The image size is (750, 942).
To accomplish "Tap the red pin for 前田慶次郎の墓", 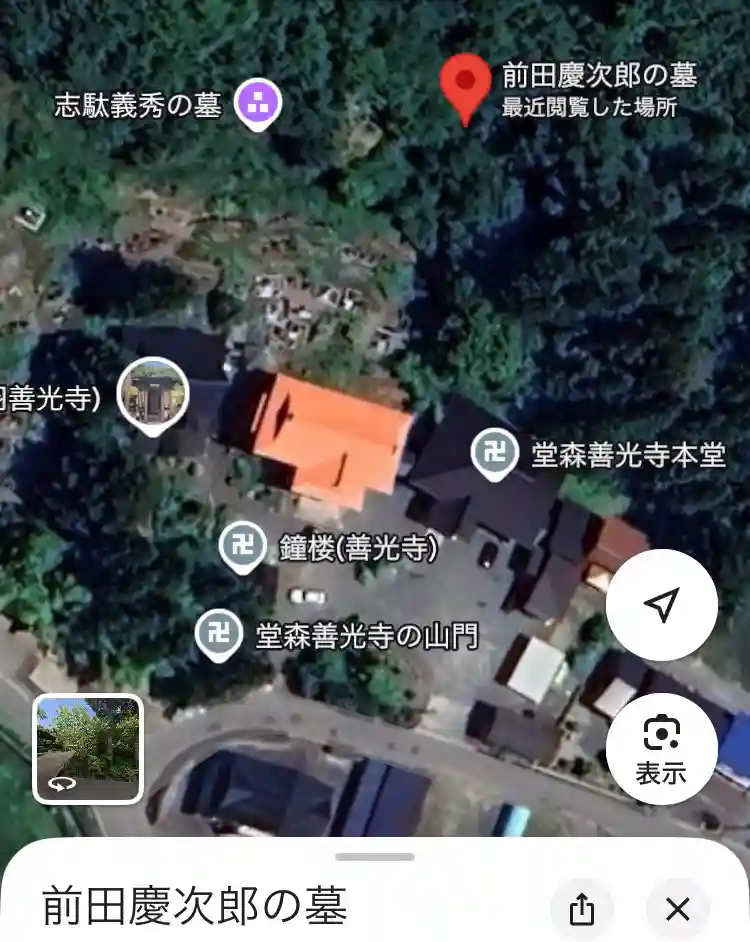I will click(x=465, y=83).
